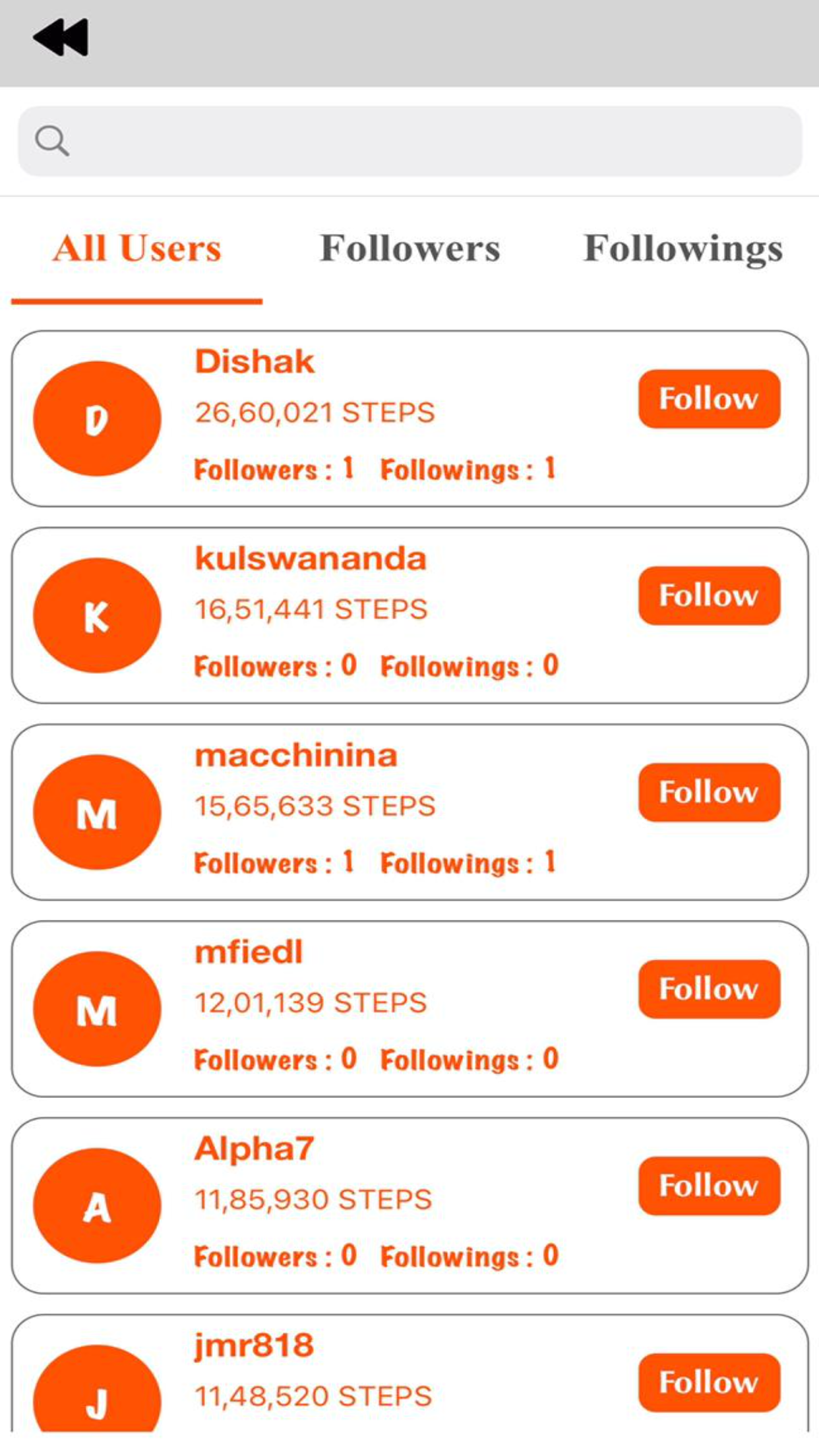Click the search magnifier icon

click(52, 140)
